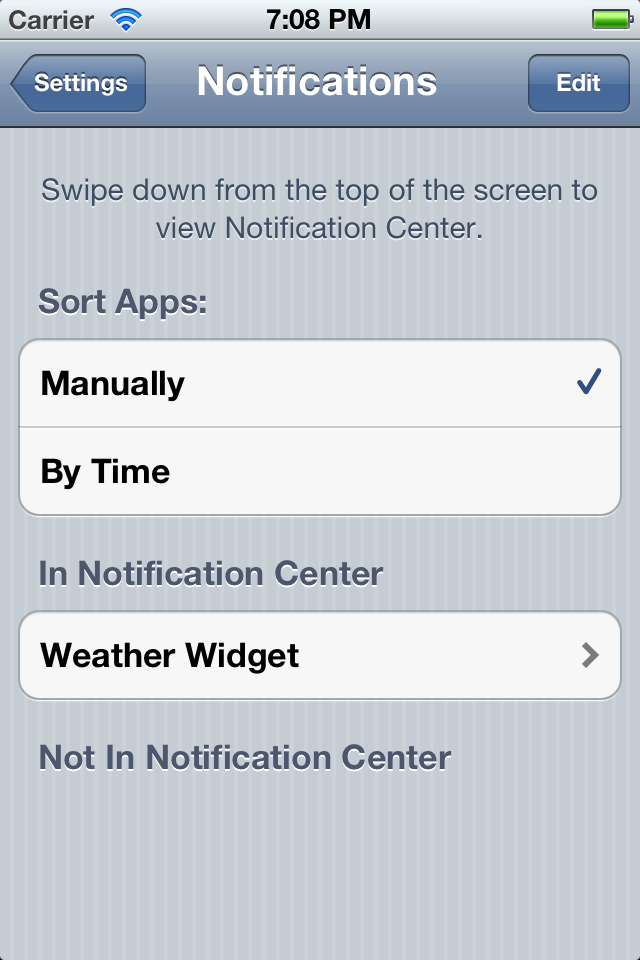This screenshot has height=960, width=640.
Task: Choose By Time sorting
Action: pyautogui.click(x=320, y=472)
